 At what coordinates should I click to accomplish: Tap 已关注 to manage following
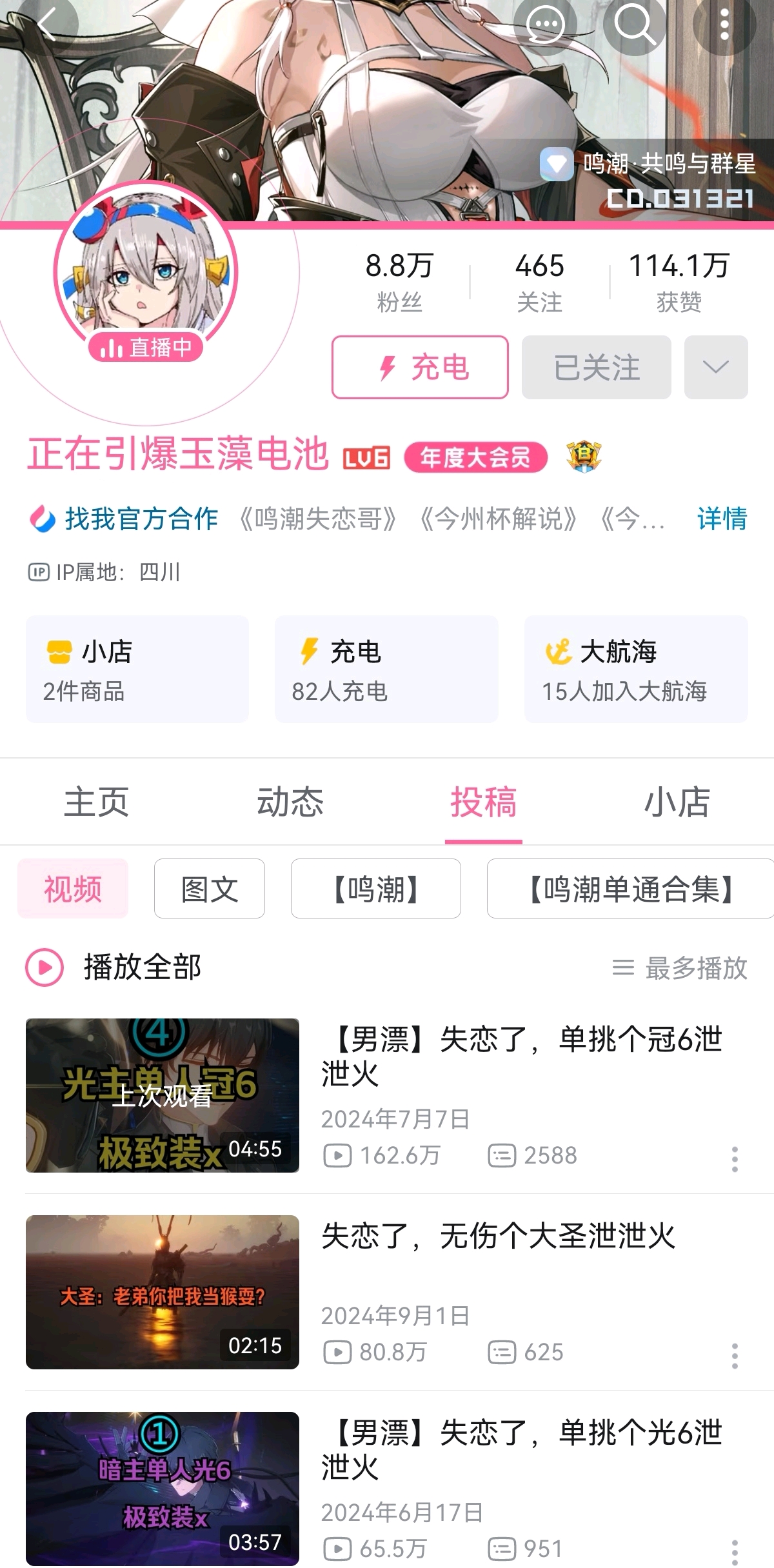597,367
